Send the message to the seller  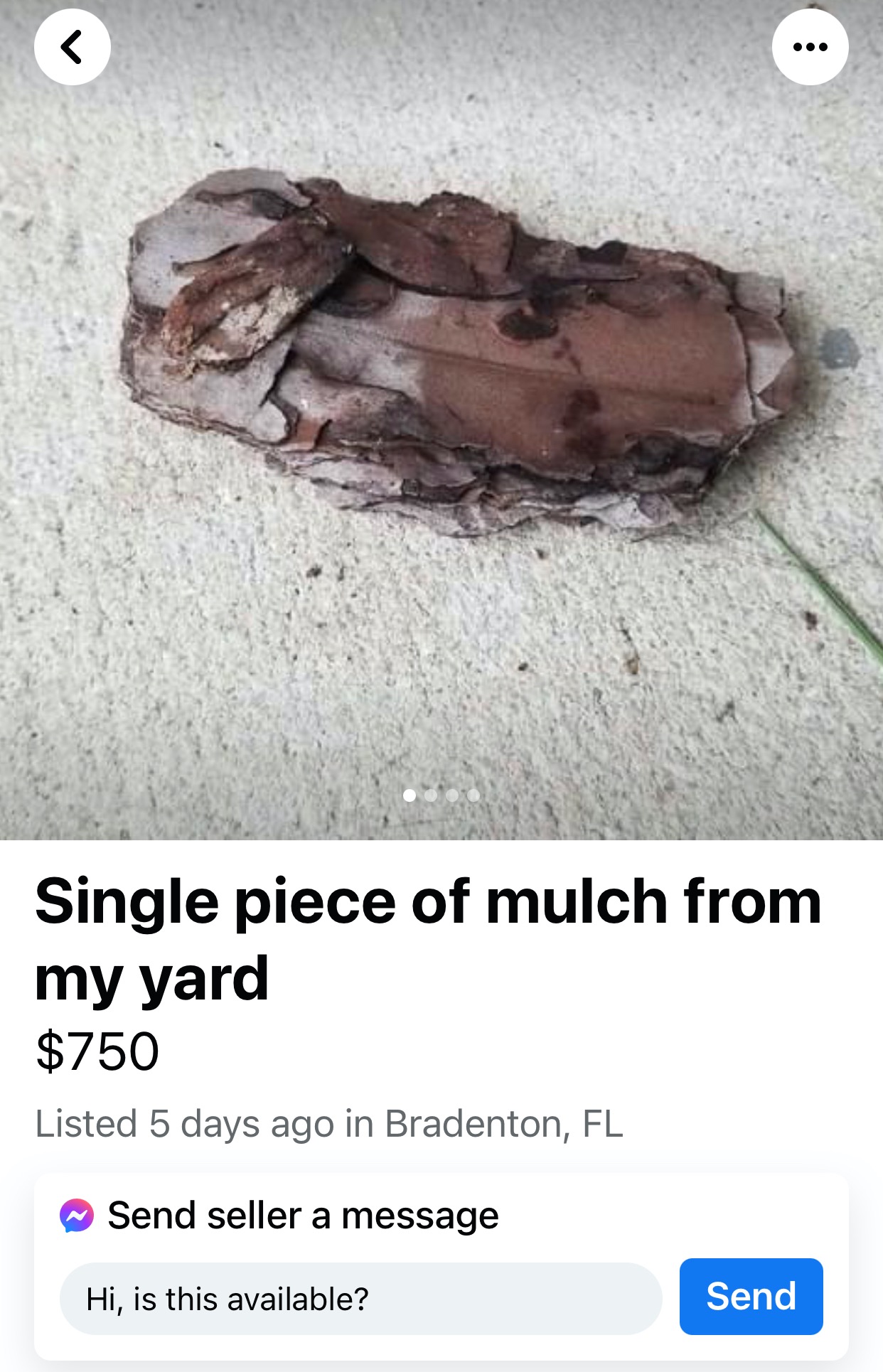pos(751,1296)
